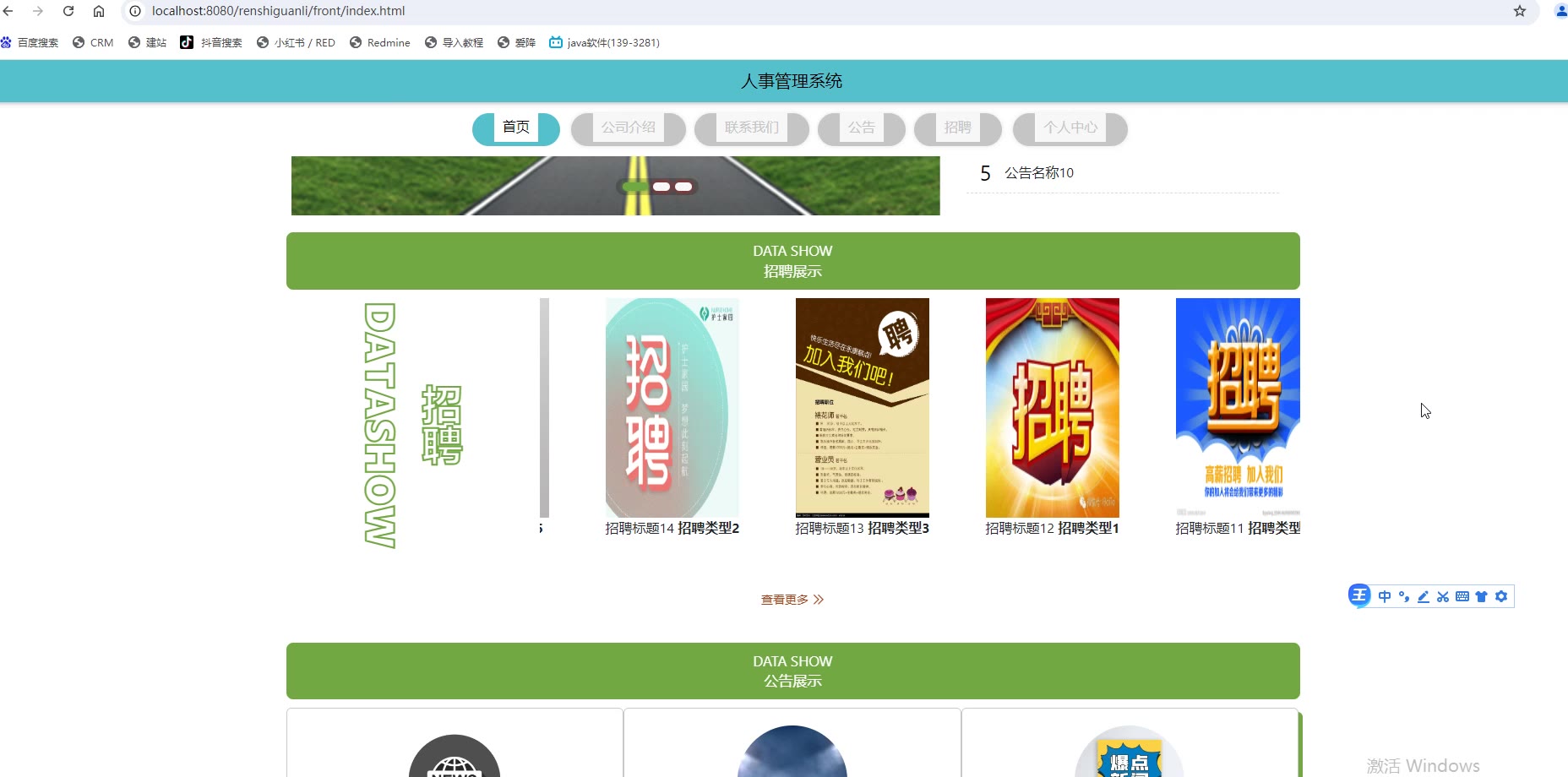Bookmark this page with the star icon

coord(1519,11)
